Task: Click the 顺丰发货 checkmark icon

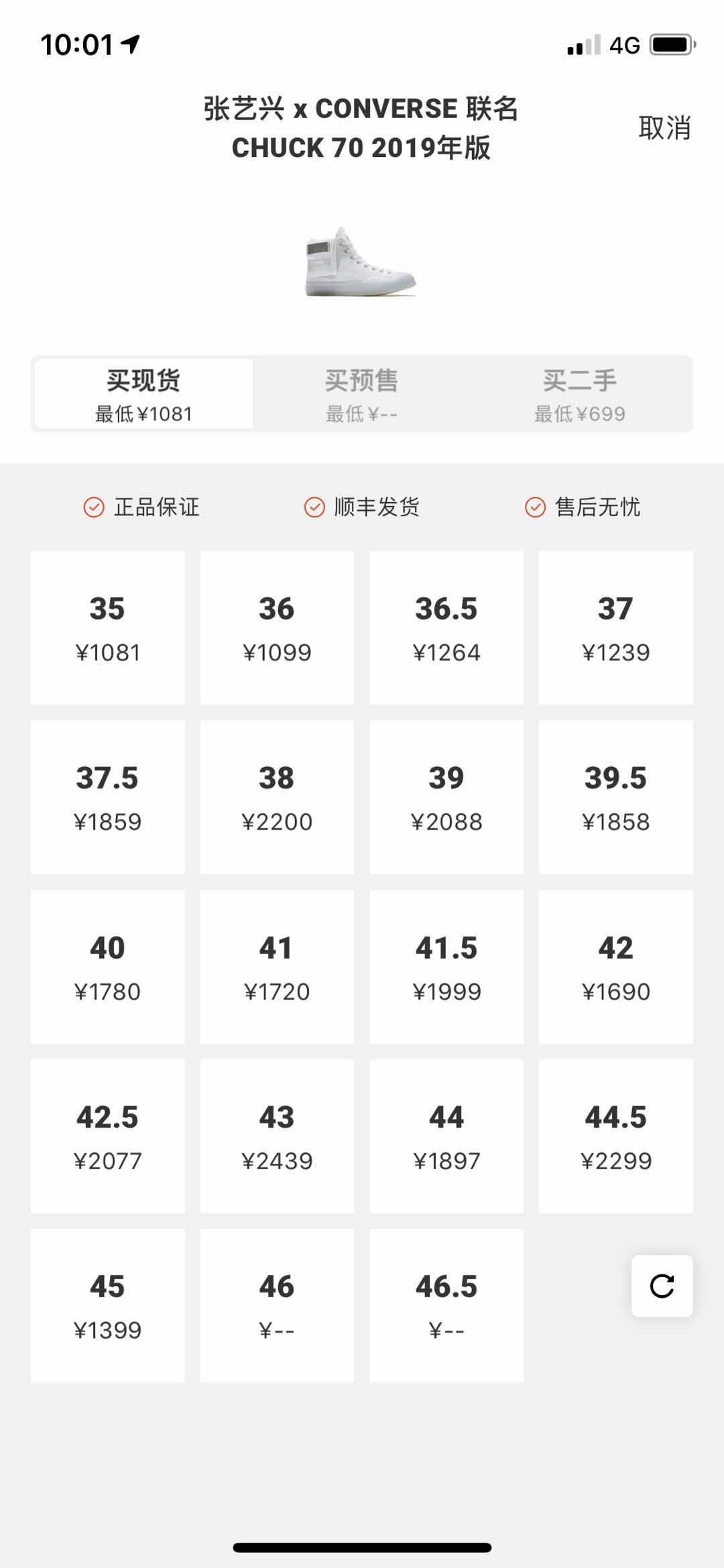Action: click(312, 507)
